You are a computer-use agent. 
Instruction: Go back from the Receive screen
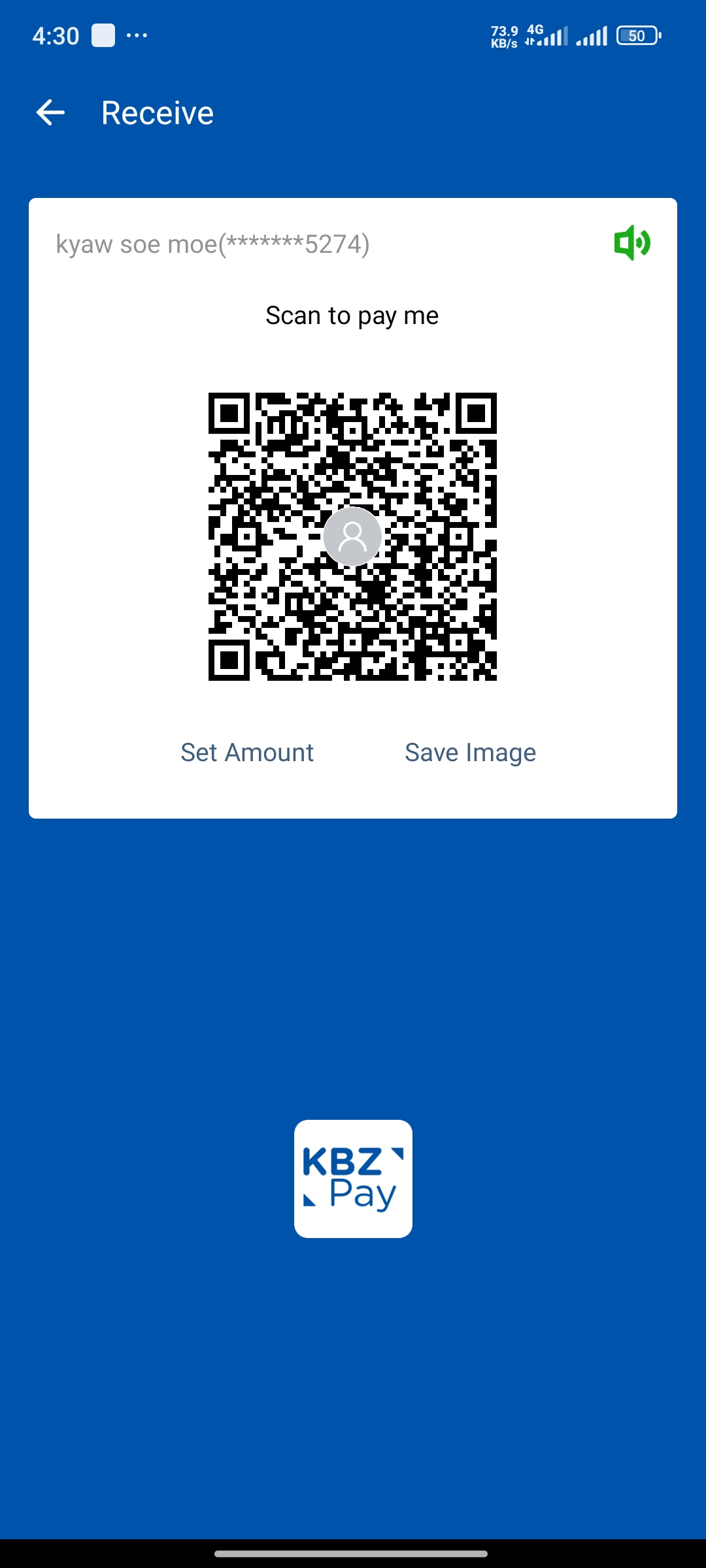50,112
